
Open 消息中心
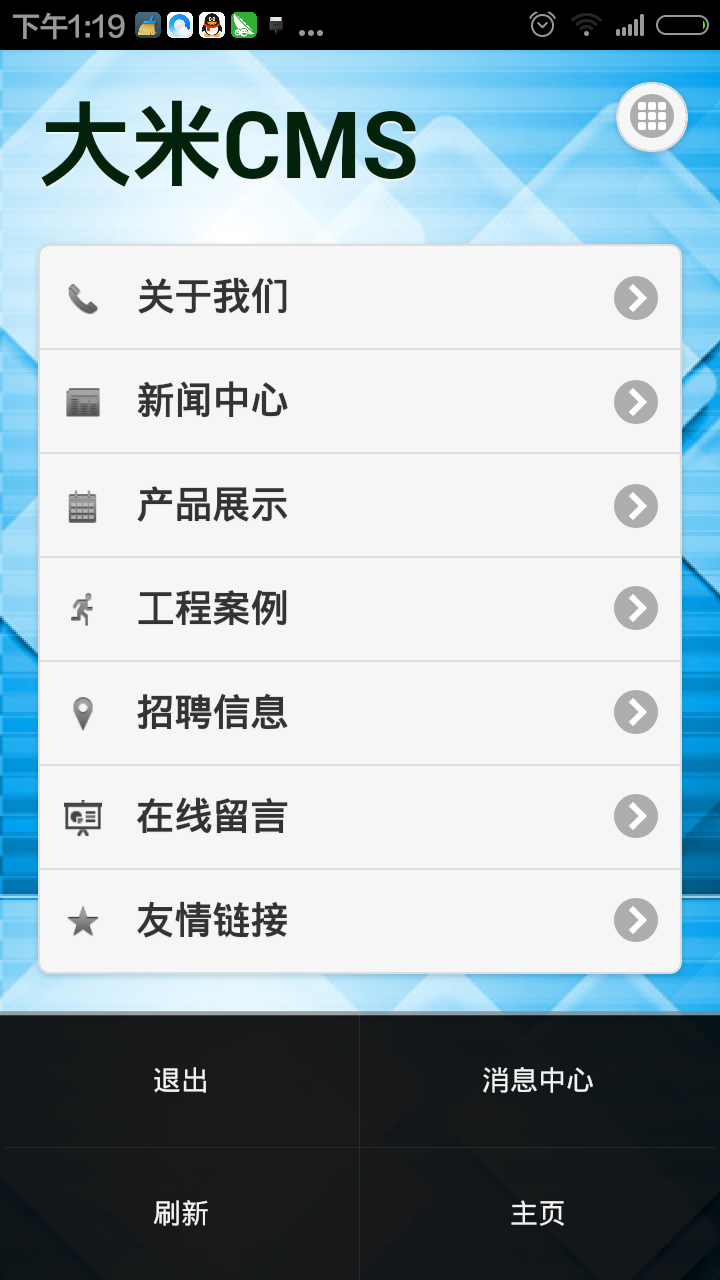pos(538,1080)
